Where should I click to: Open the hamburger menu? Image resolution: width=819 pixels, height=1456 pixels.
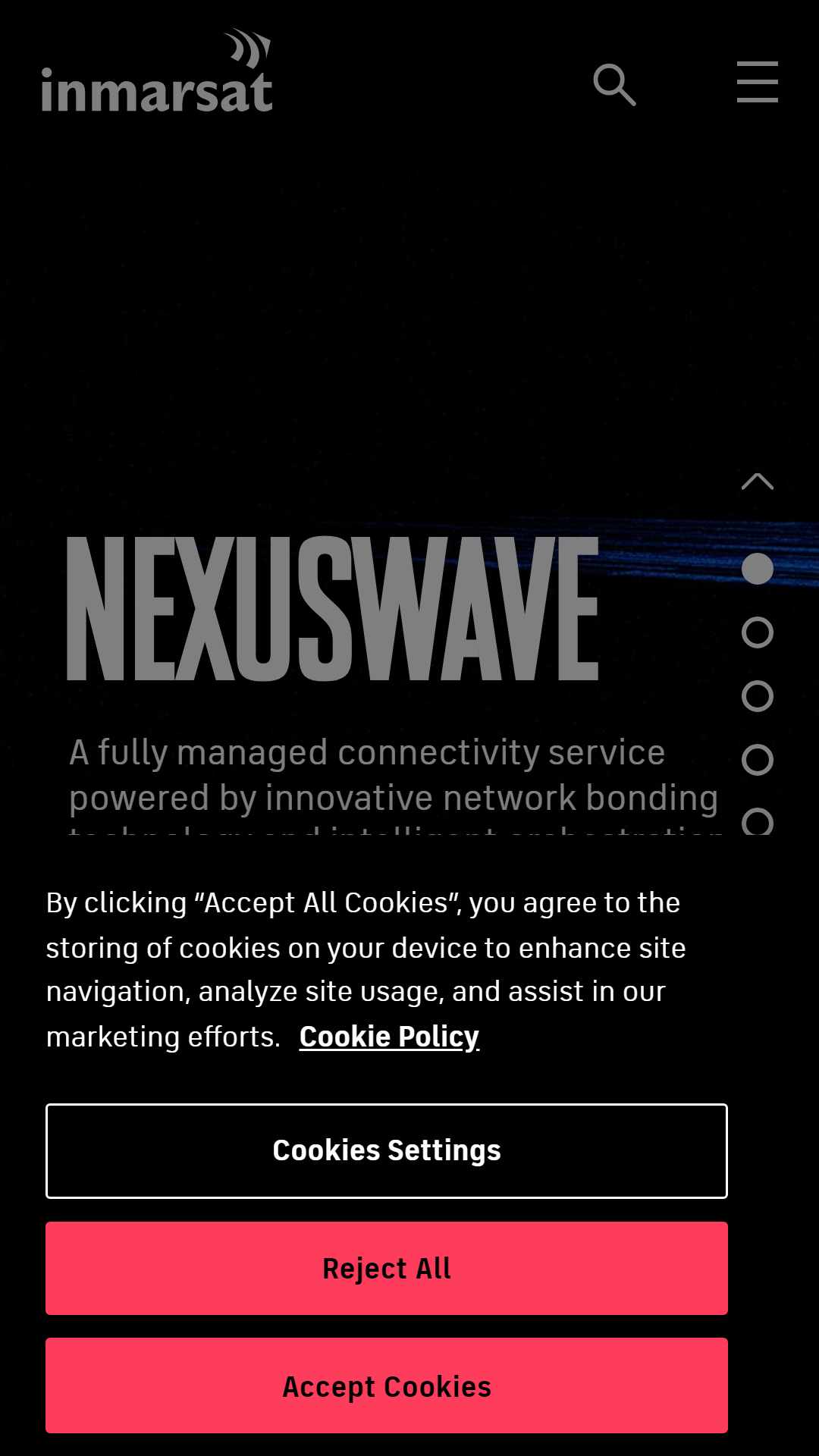(x=758, y=82)
